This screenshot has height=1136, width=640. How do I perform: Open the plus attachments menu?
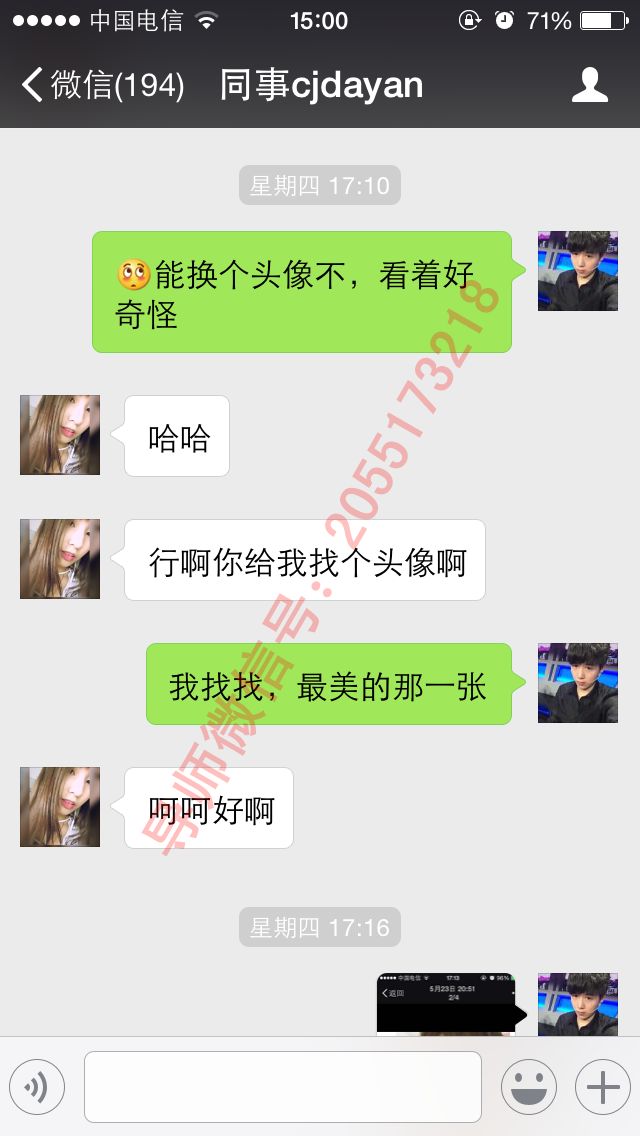point(602,1086)
